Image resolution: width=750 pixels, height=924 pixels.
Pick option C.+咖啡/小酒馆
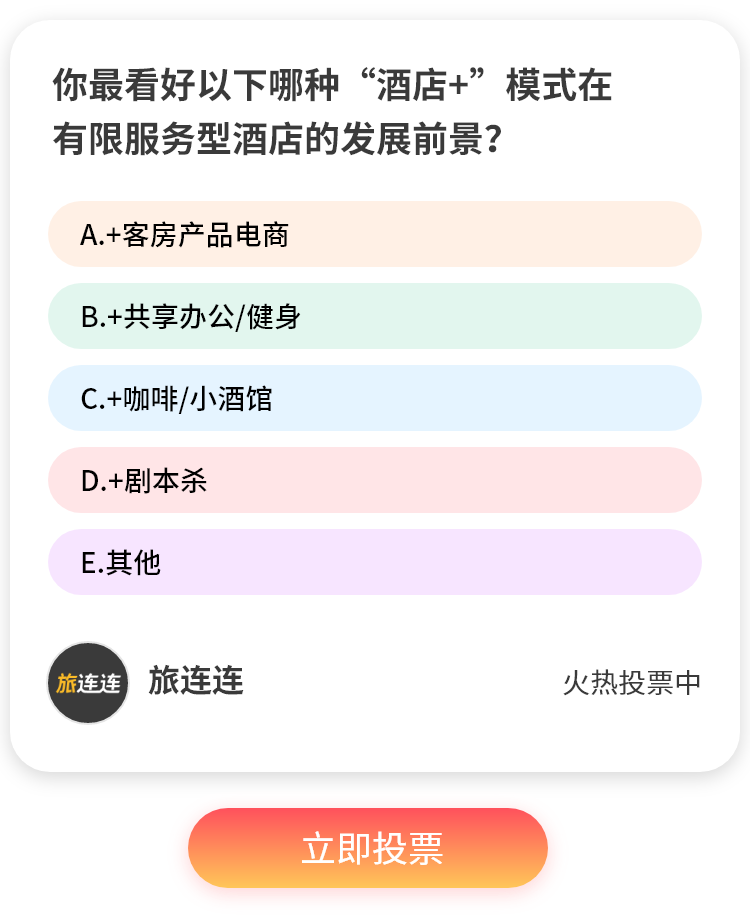[x=374, y=399]
